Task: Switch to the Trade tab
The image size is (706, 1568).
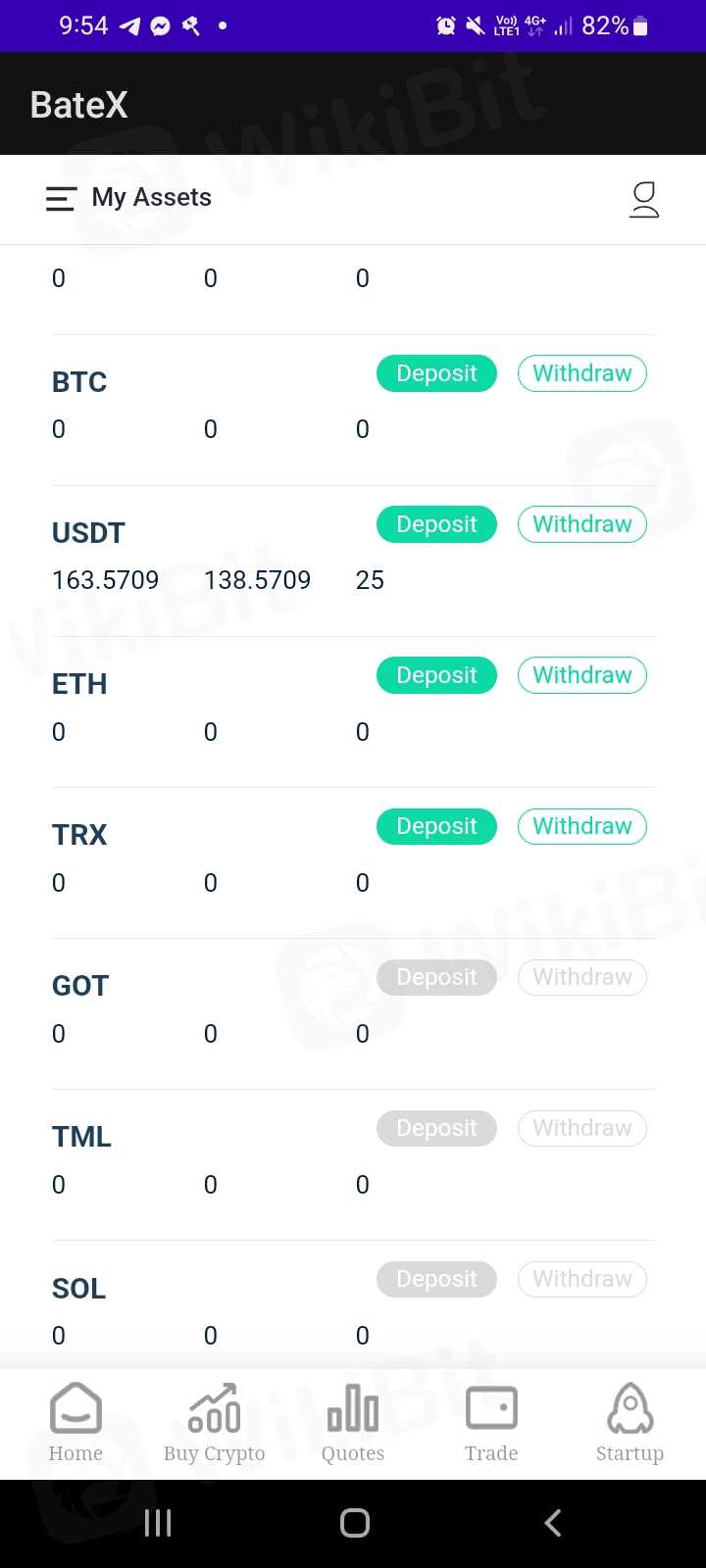Action: [x=491, y=1423]
